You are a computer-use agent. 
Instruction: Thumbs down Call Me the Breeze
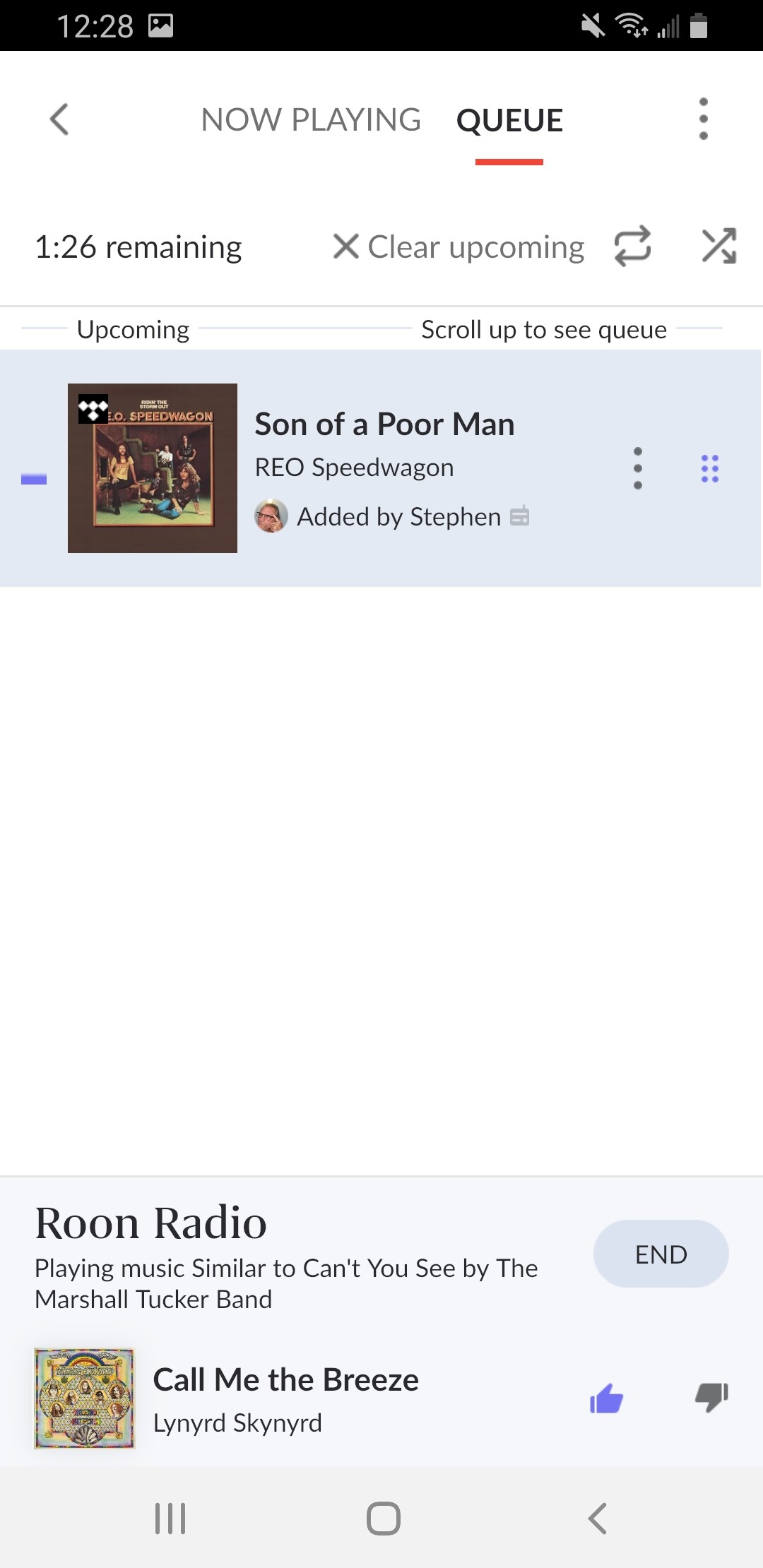point(711,1397)
